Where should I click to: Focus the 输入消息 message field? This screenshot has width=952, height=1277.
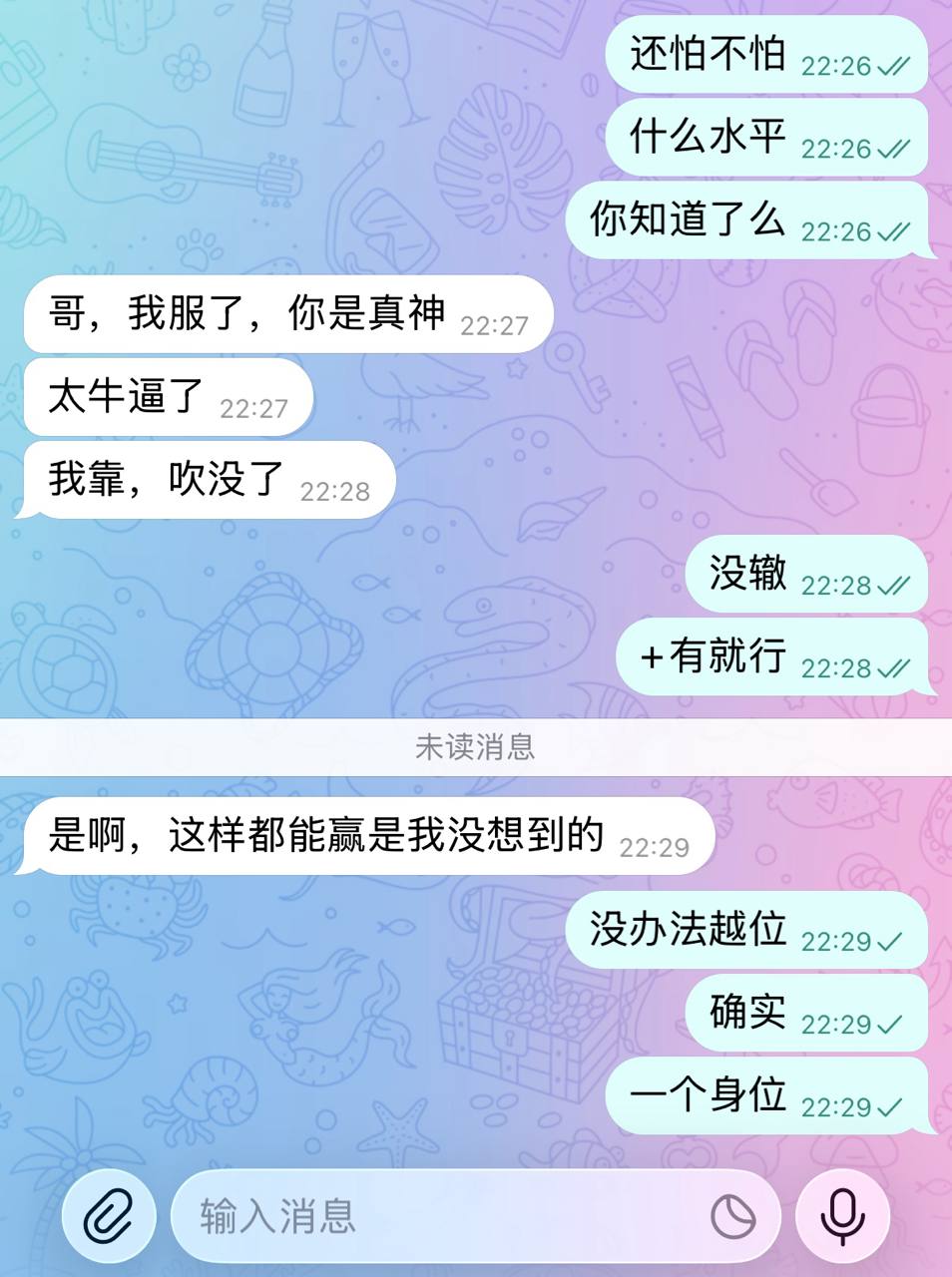point(429,1216)
